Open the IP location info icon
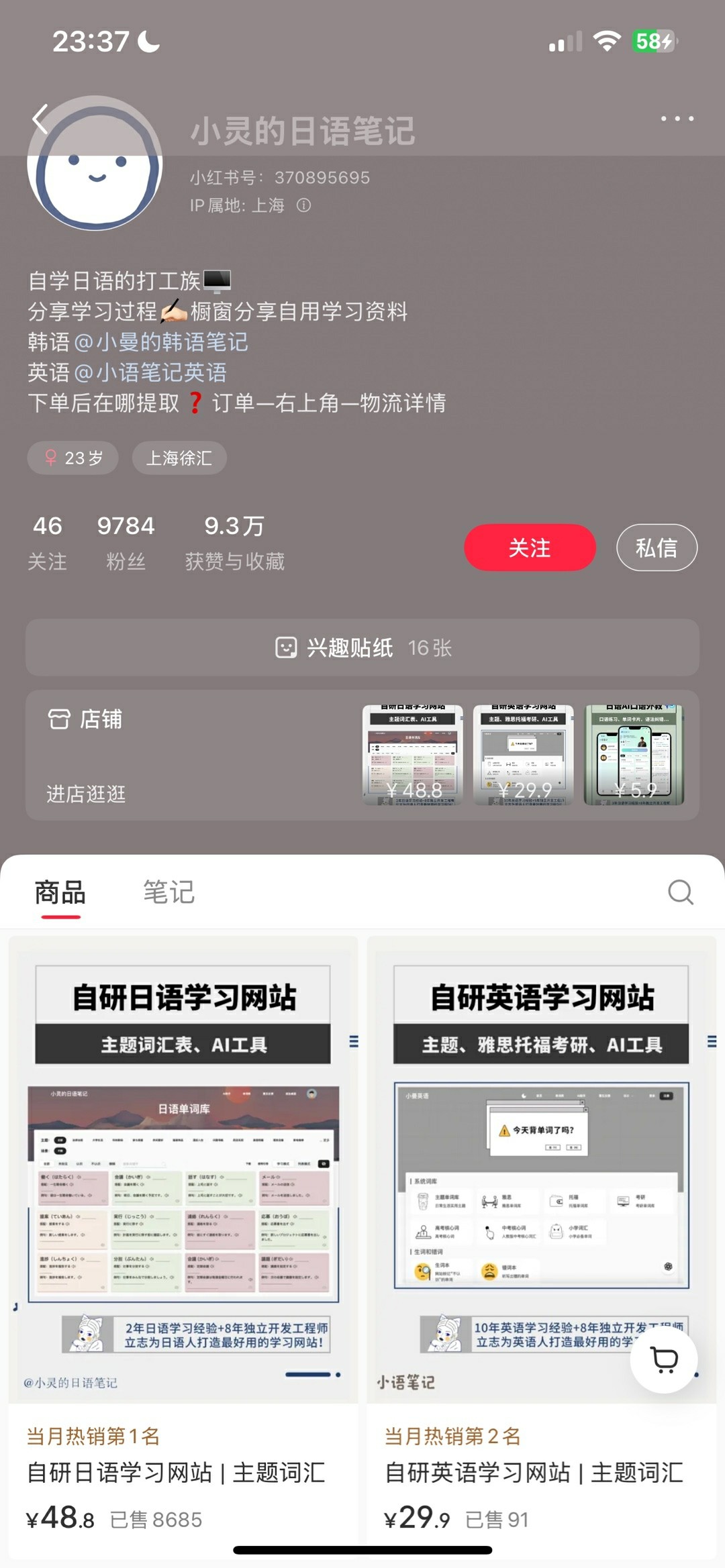Viewport: 725px width, 1568px height. (304, 205)
